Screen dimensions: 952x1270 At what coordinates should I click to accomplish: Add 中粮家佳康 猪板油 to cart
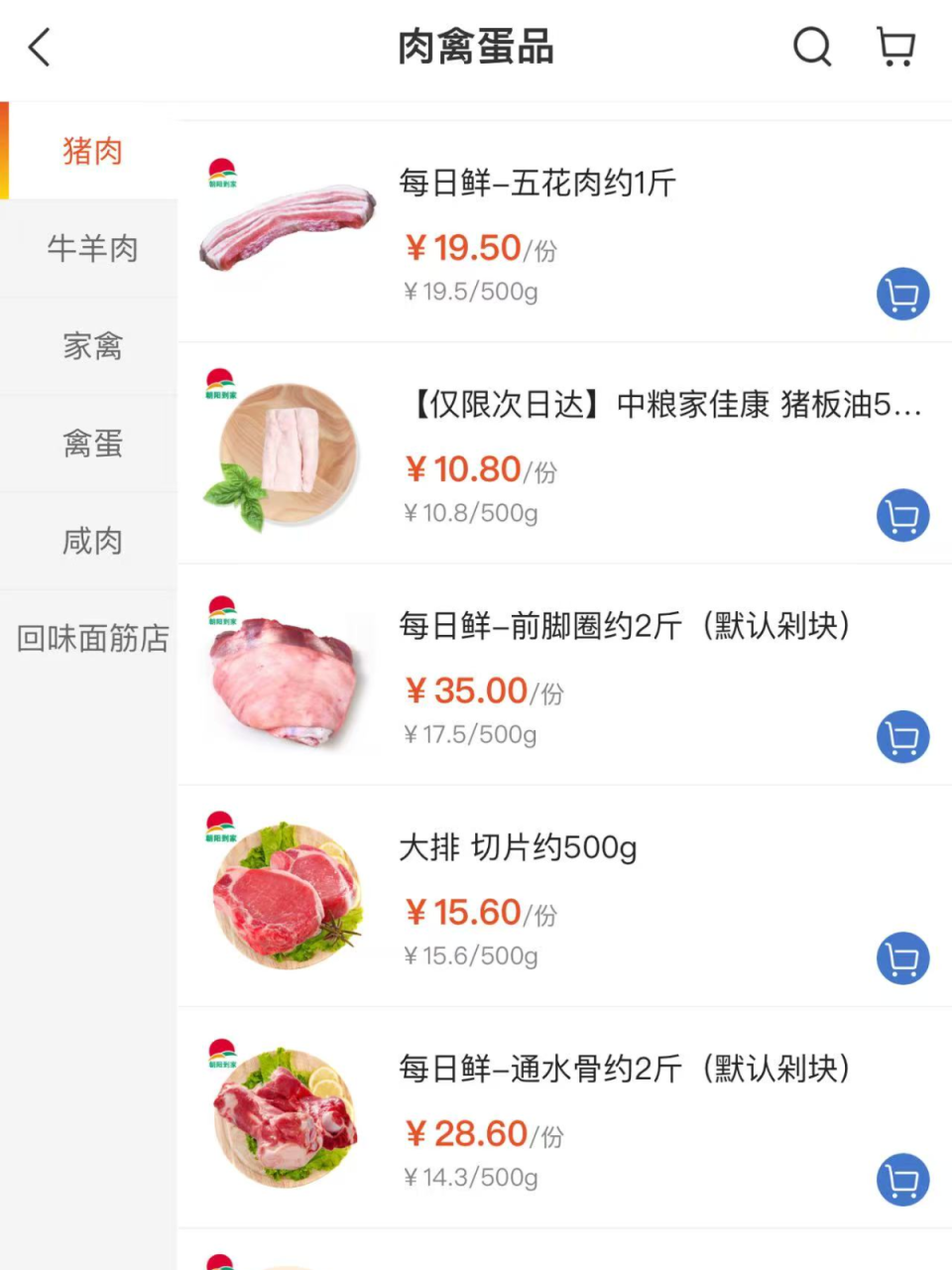pyautogui.click(x=901, y=515)
